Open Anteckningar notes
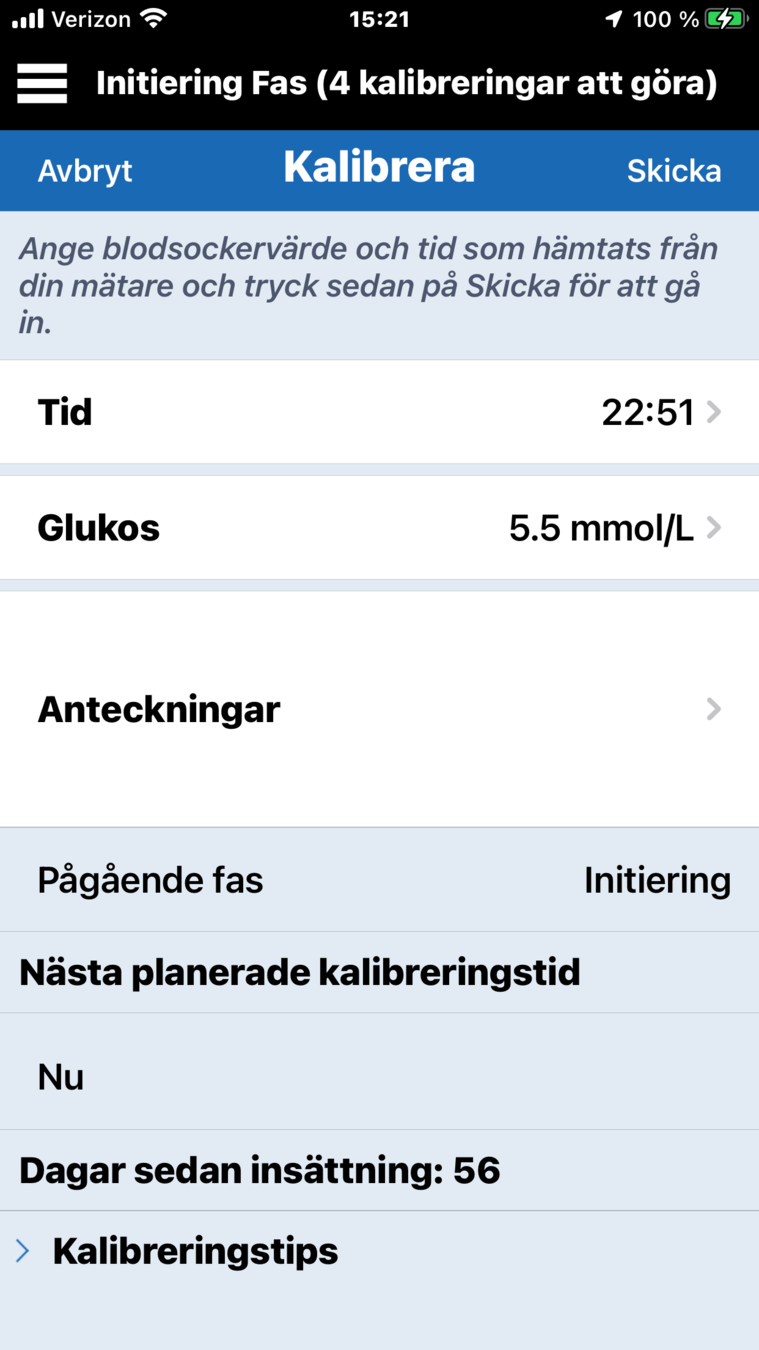The height and width of the screenshot is (1350, 759). [379, 709]
